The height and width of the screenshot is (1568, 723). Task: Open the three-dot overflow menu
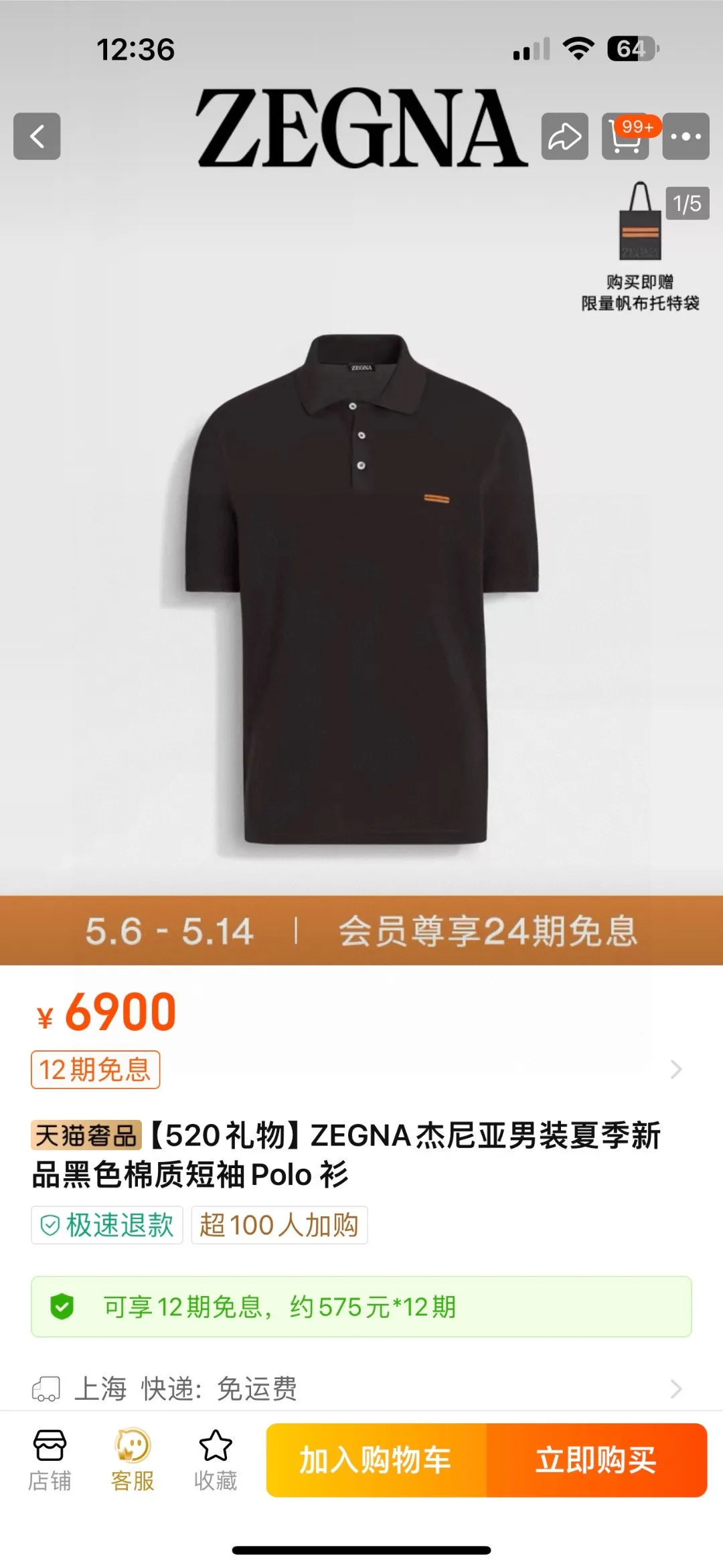coord(686,137)
